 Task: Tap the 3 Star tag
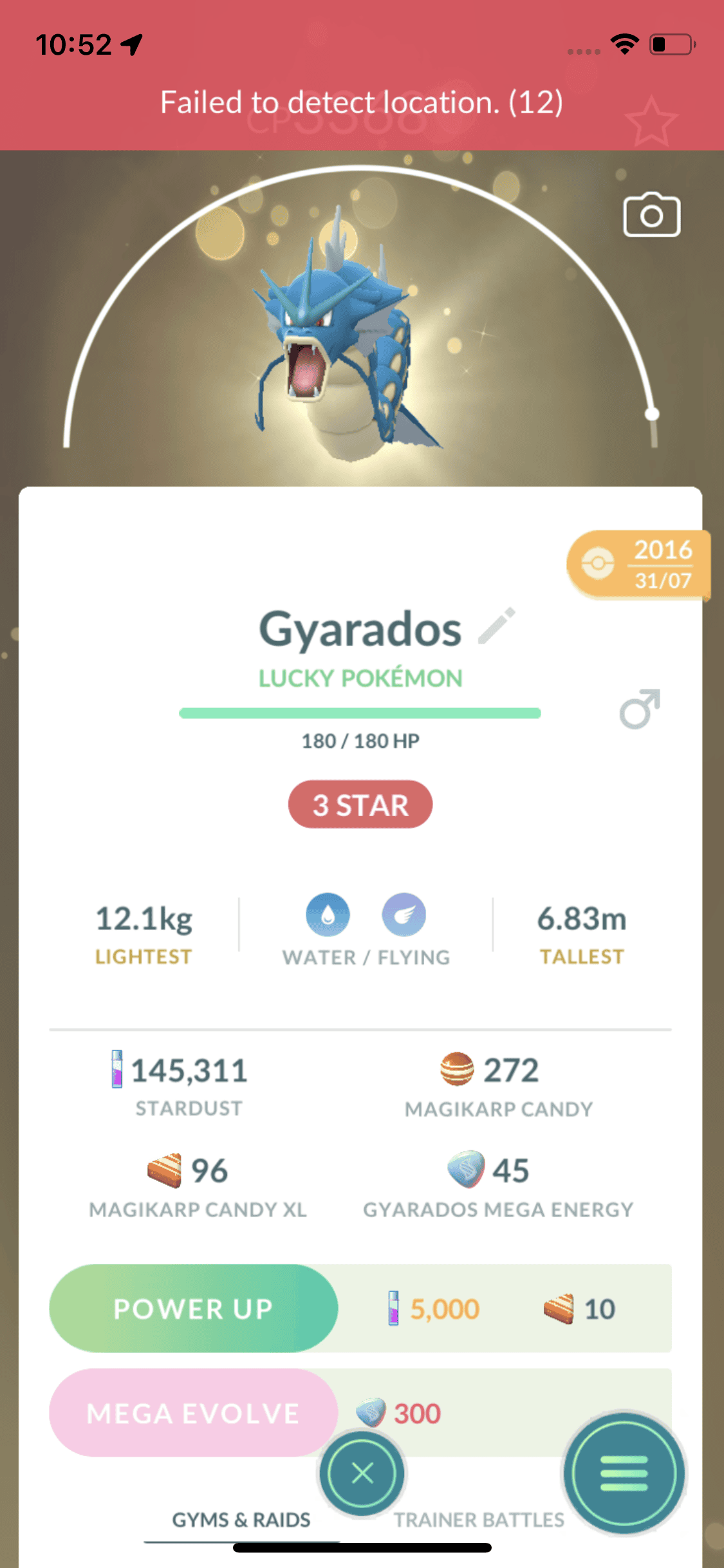pos(360,805)
